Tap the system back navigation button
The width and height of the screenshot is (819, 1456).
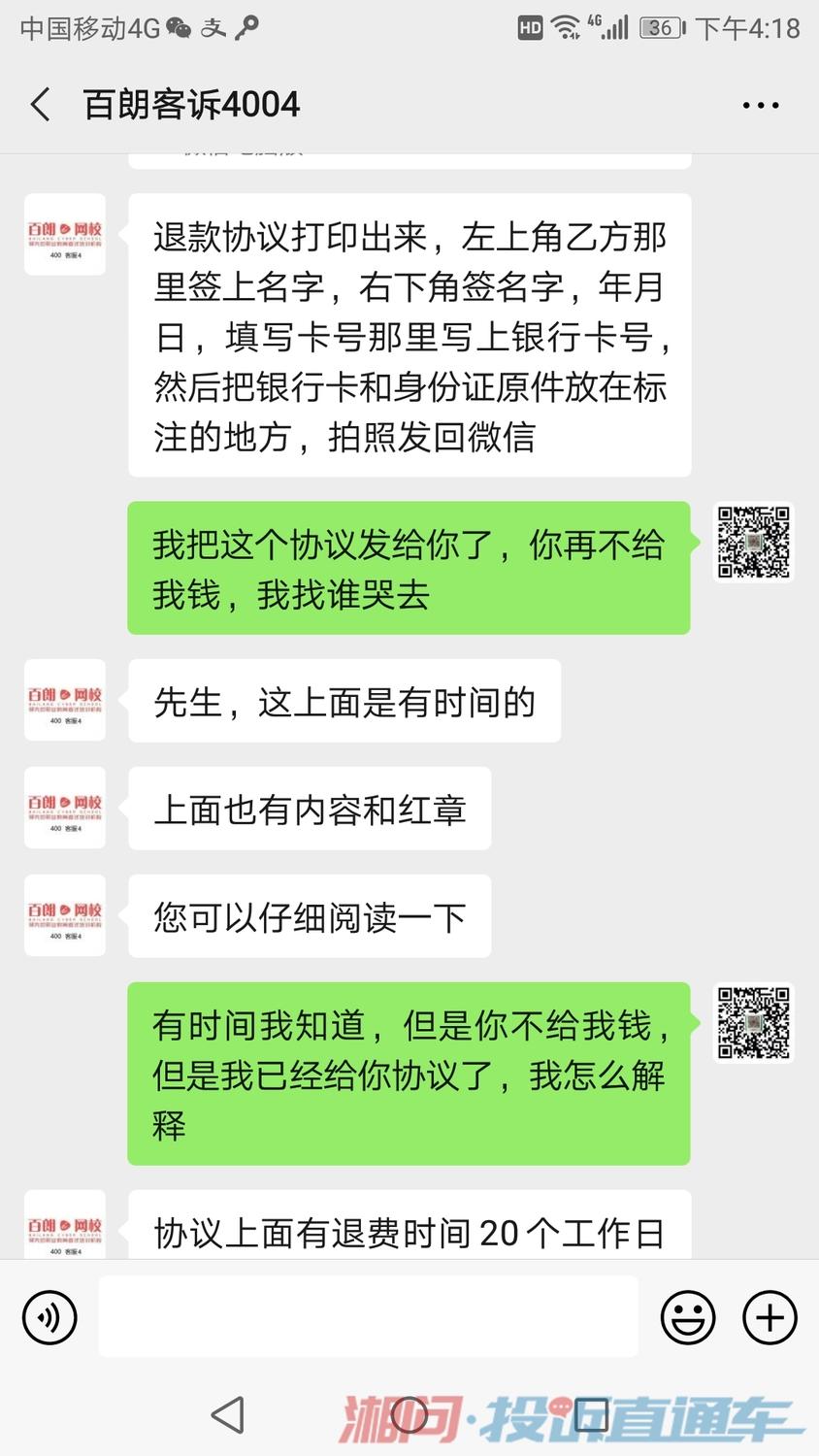point(228,1414)
